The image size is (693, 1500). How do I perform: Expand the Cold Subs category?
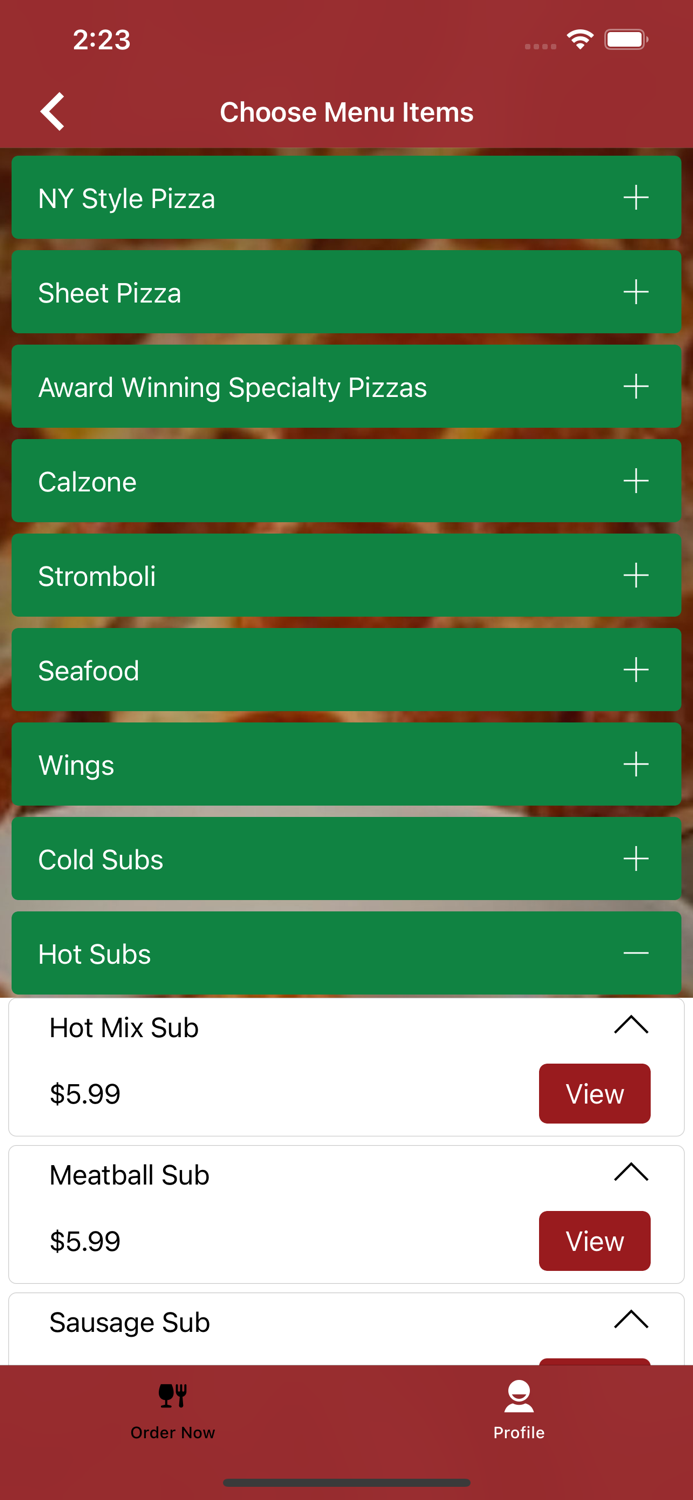(346, 859)
